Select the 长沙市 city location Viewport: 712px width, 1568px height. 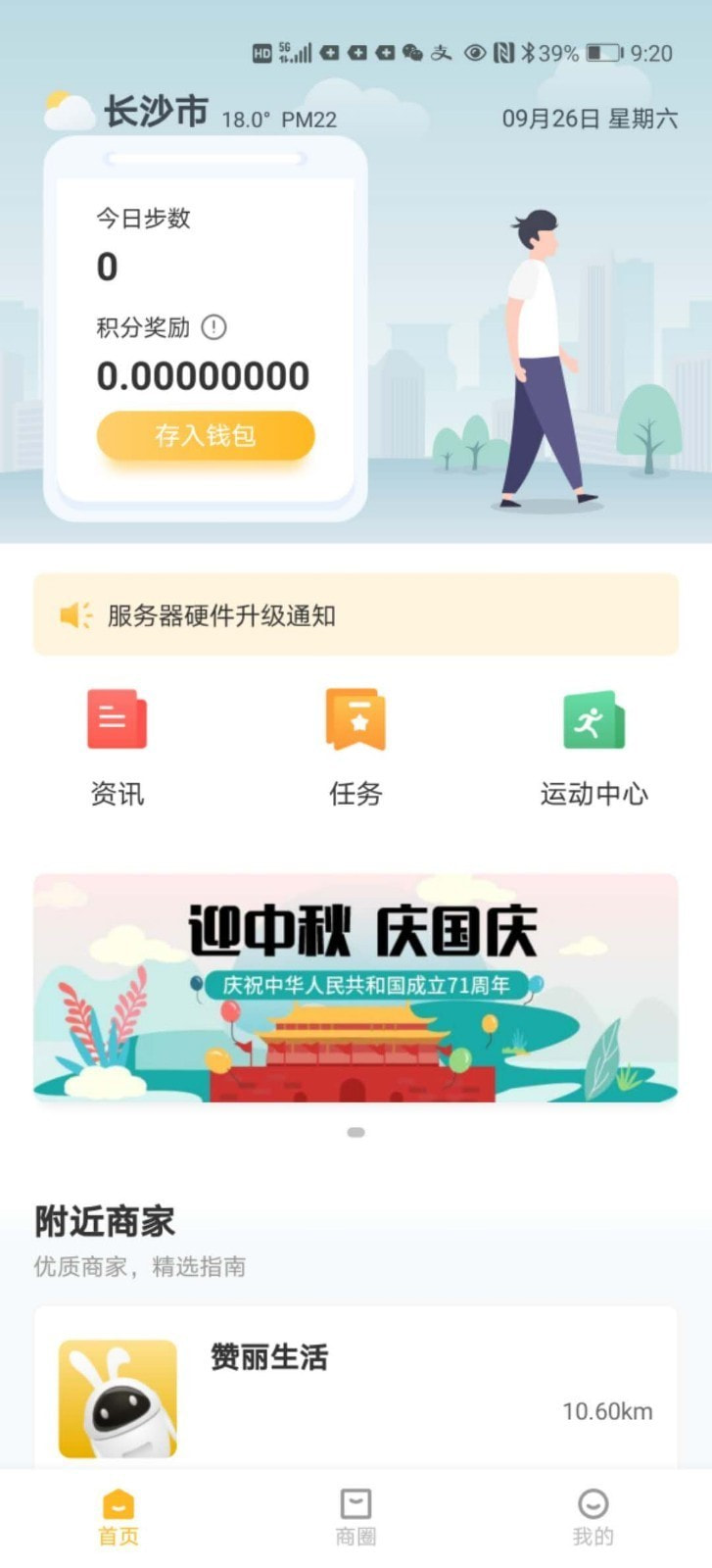pyautogui.click(x=156, y=112)
